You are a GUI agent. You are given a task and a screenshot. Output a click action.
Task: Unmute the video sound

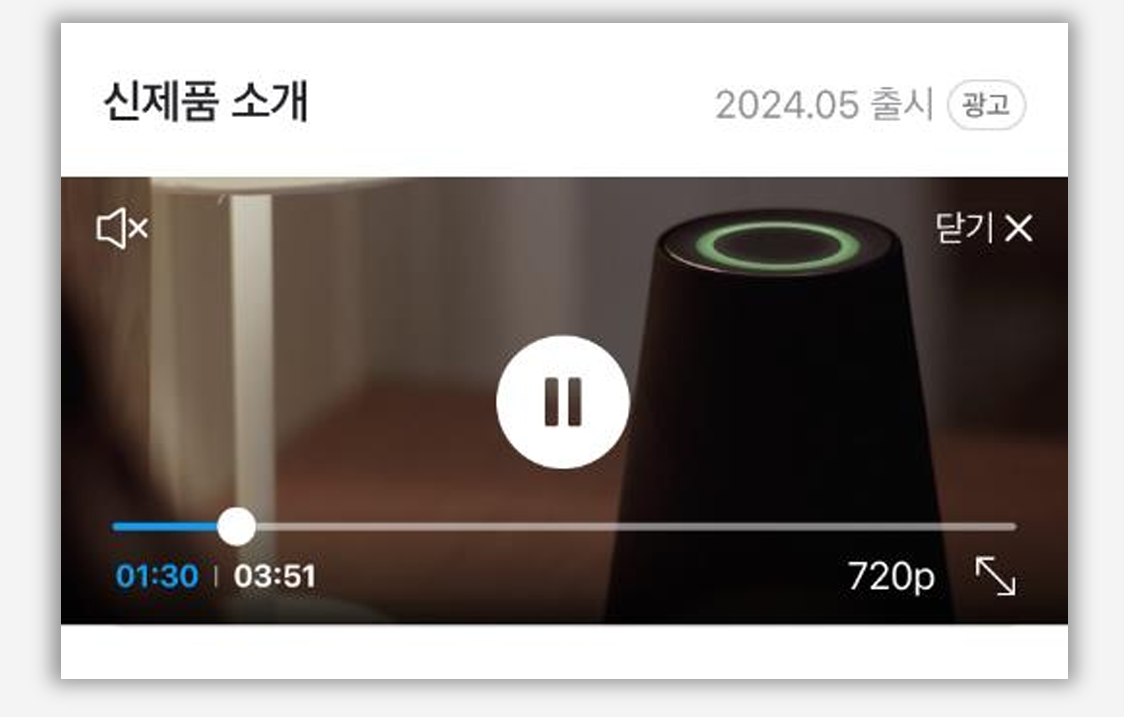click(x=122, y=229)
